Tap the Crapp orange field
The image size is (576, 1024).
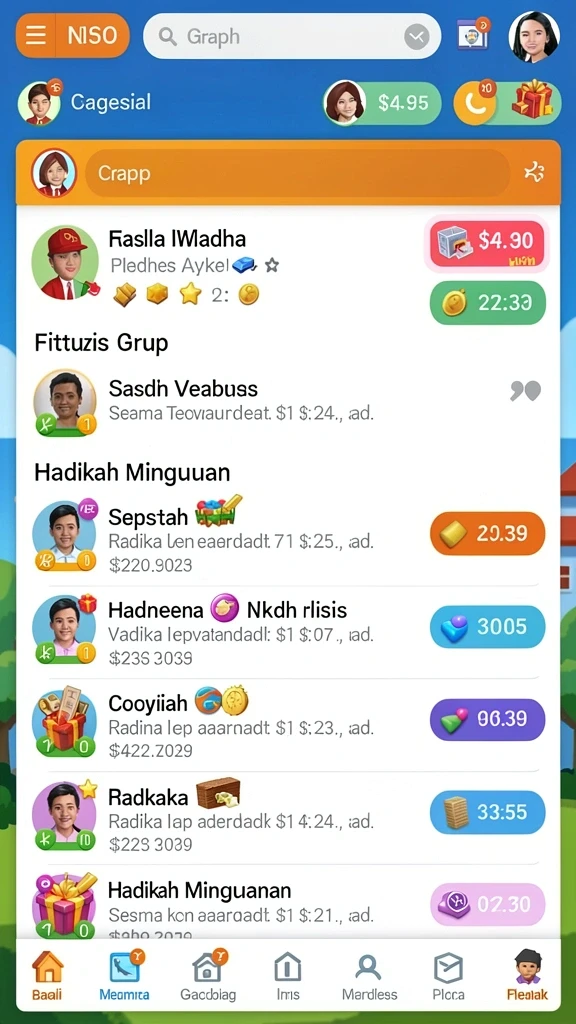click(x=297, y=173)
